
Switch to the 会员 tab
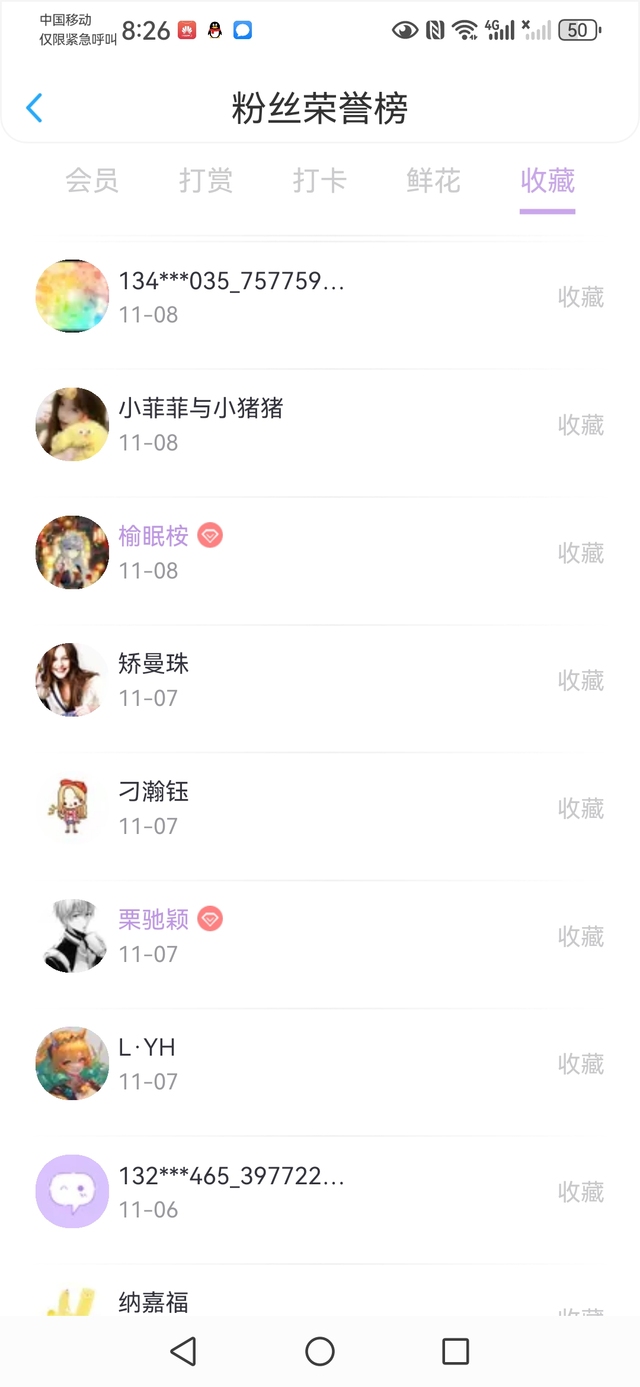(92, 181)
